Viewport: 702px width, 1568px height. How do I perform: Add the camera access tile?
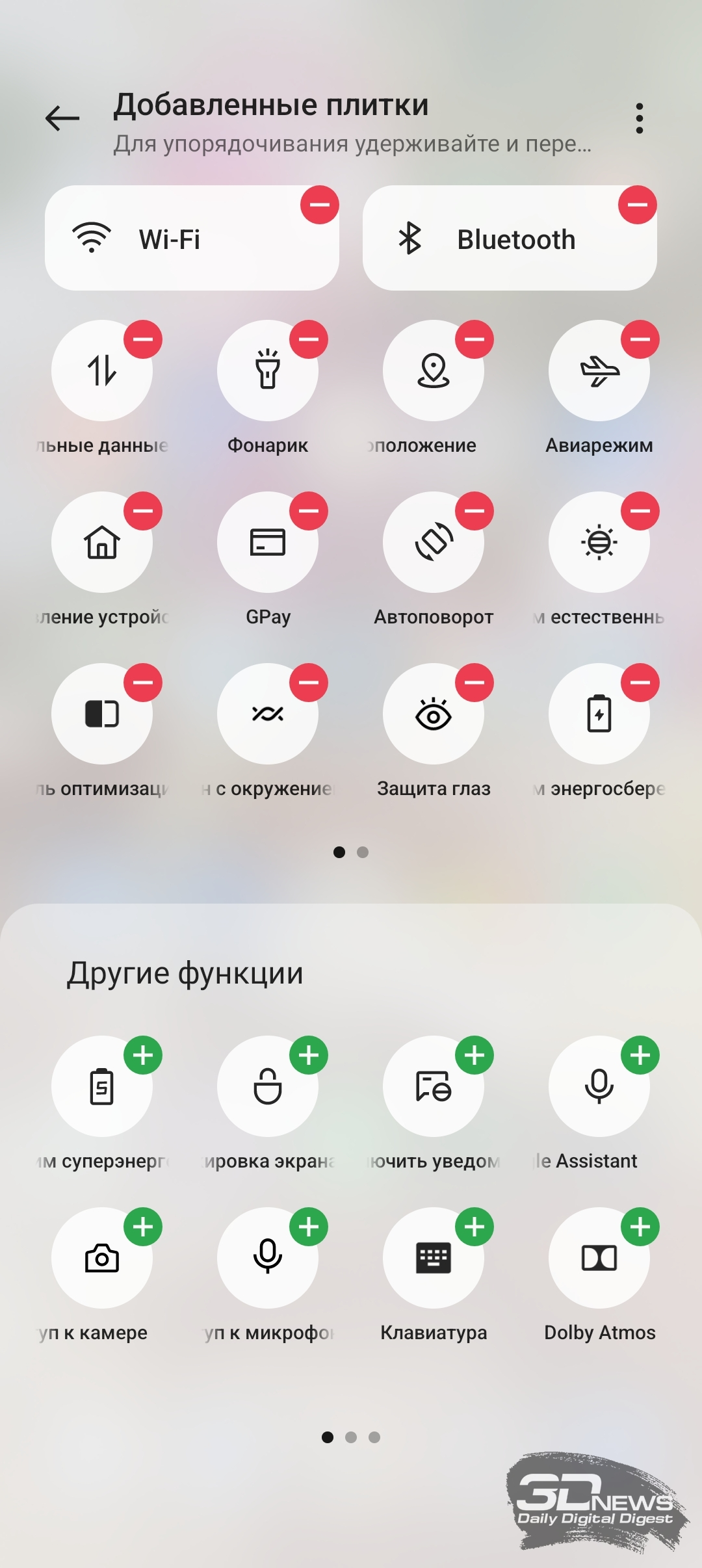pyautogui.click(x=143, y=1227)
